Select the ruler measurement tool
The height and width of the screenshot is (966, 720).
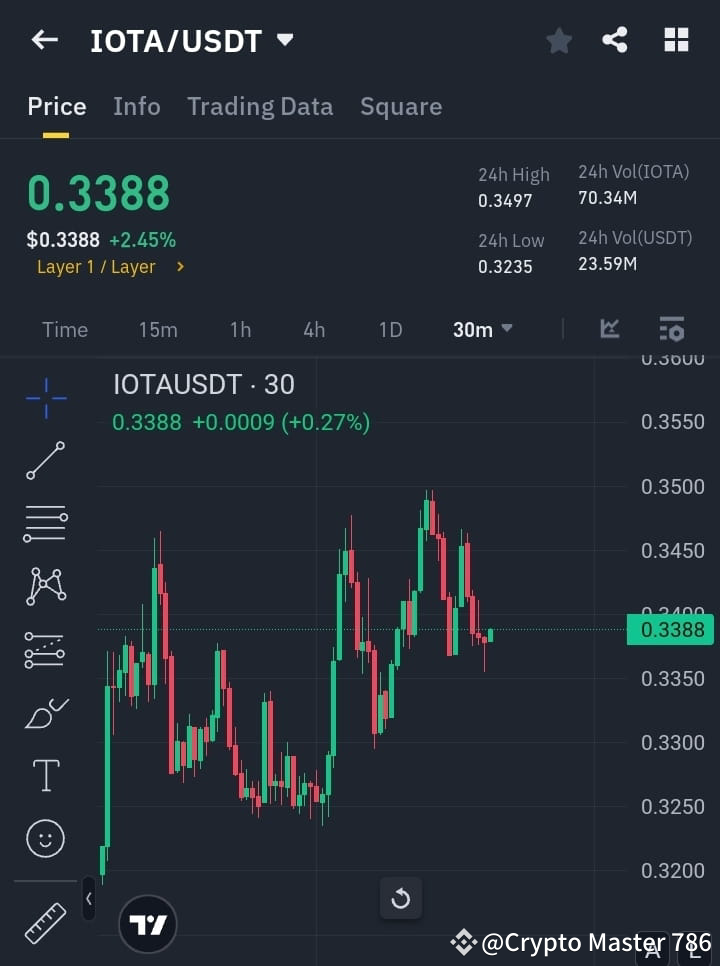[44, 922]
